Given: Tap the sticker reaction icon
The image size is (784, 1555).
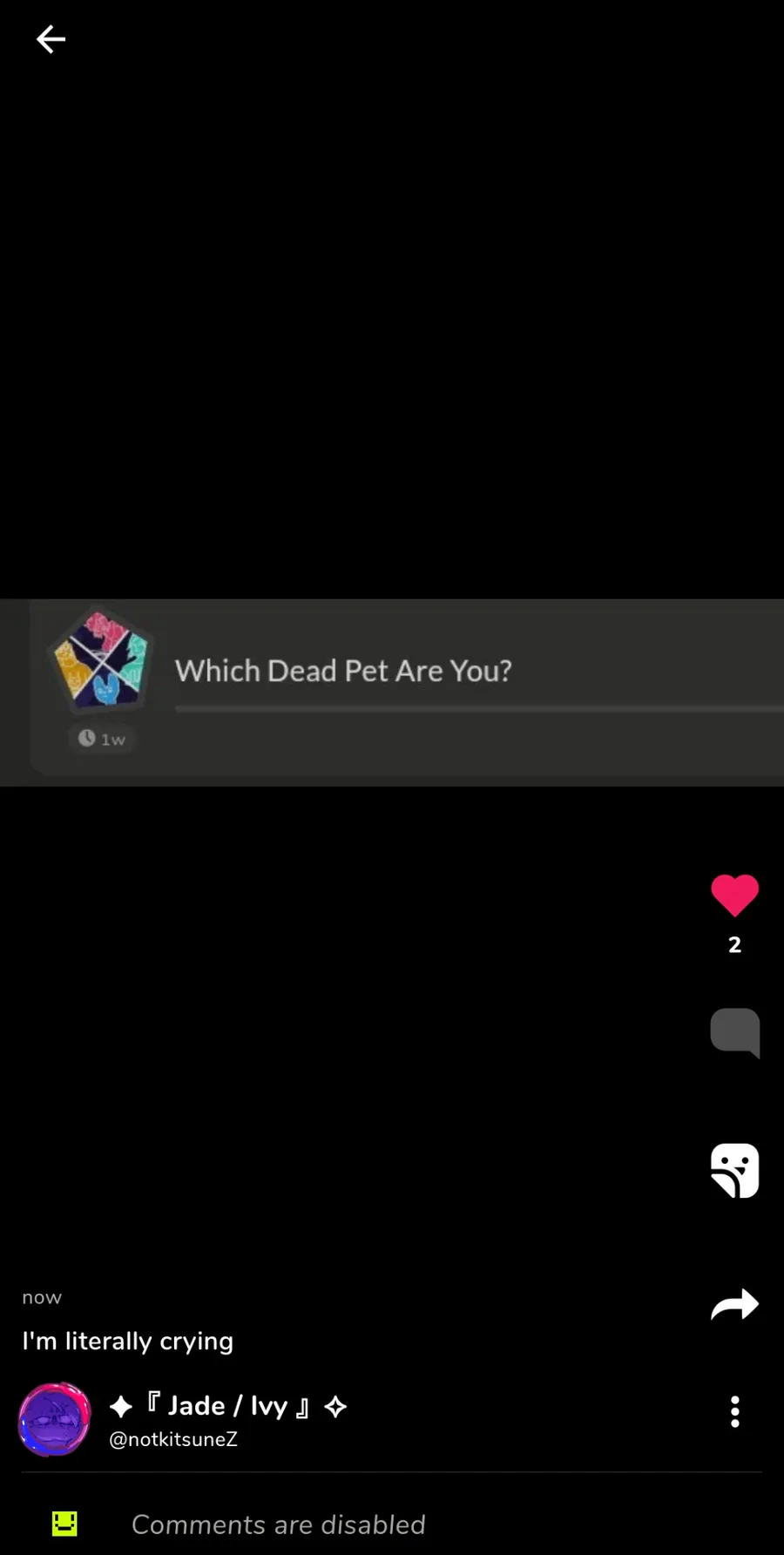Looking at the screenshot, I should [x=734, y=1170].
